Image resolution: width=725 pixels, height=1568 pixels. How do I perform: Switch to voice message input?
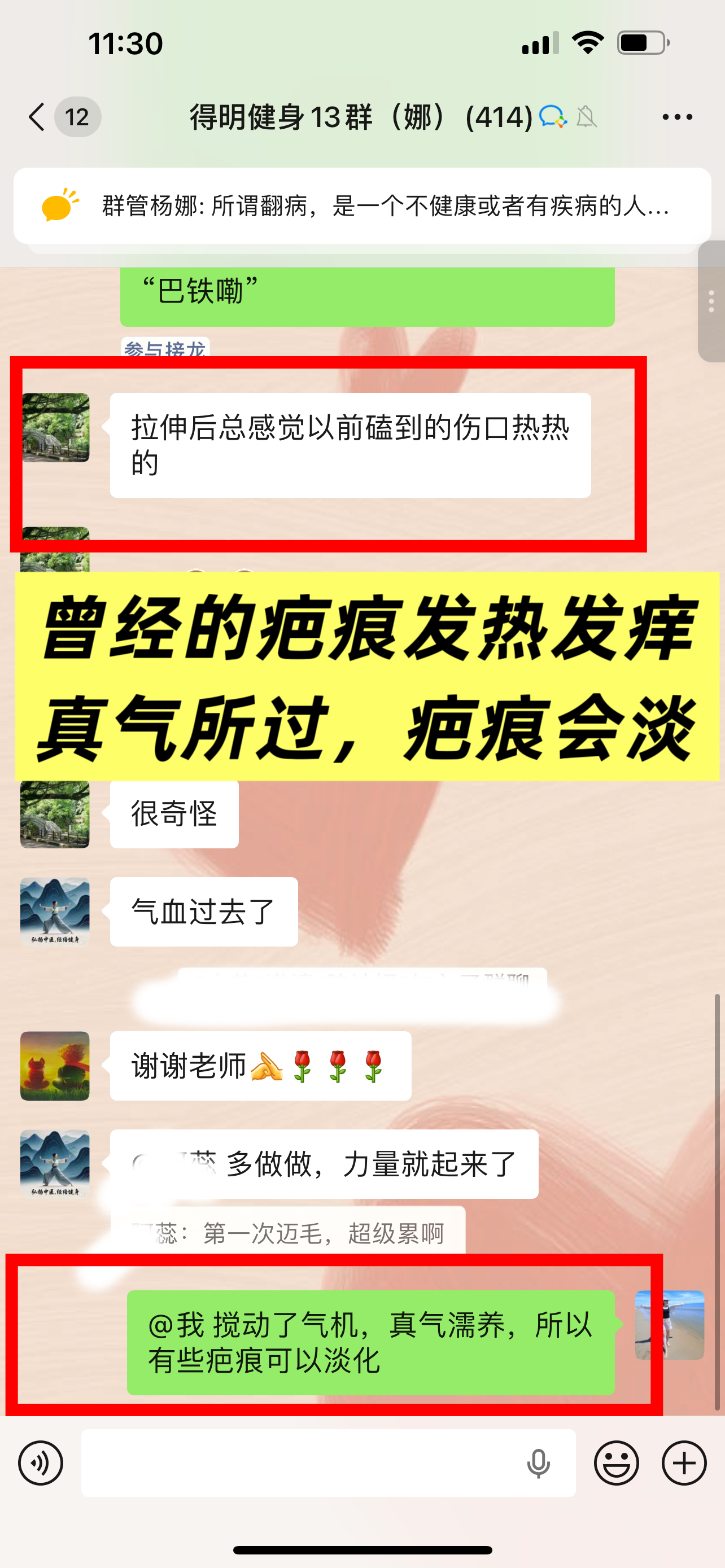pos(41,1462)
